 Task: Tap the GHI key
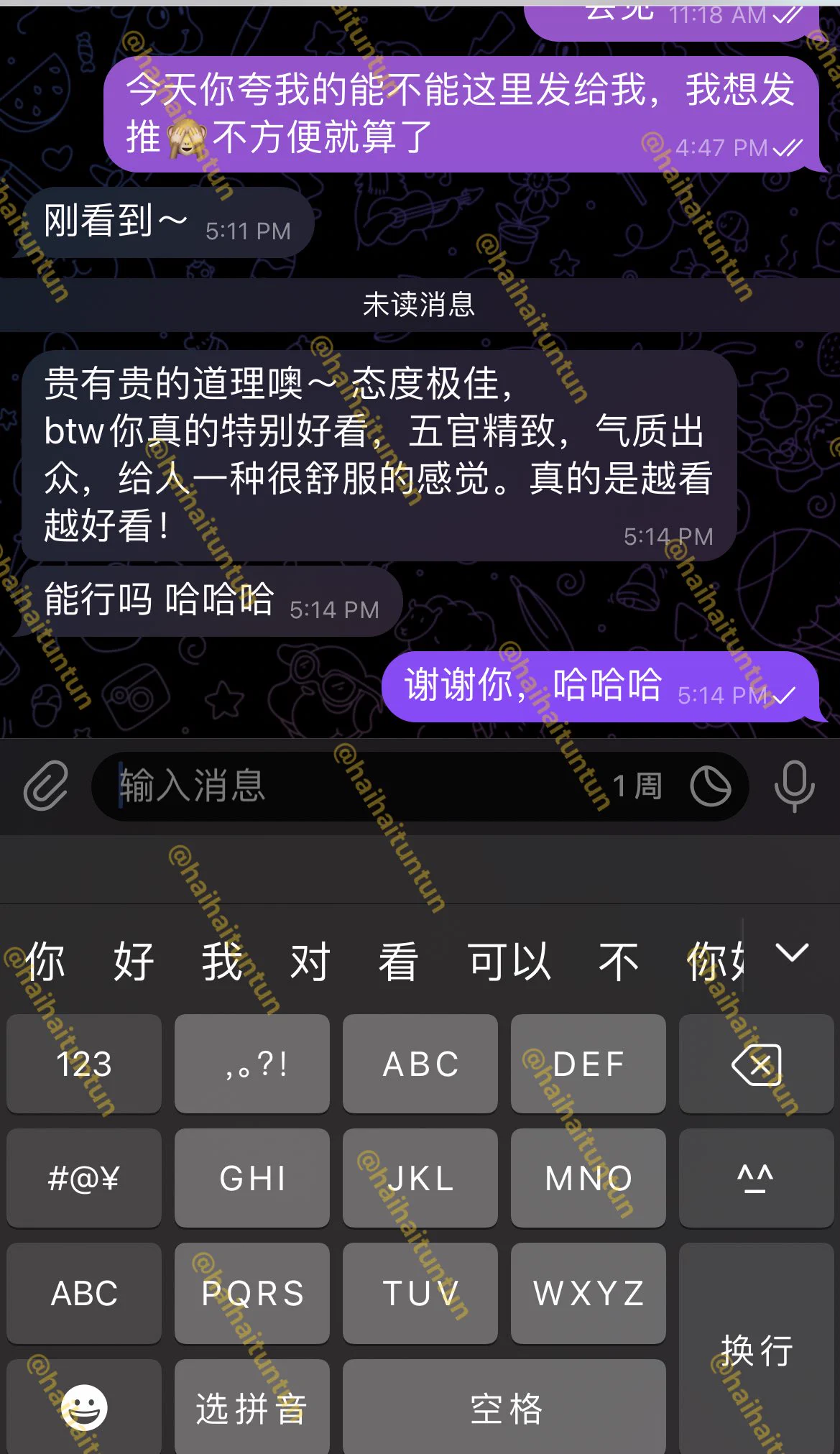252,1178
